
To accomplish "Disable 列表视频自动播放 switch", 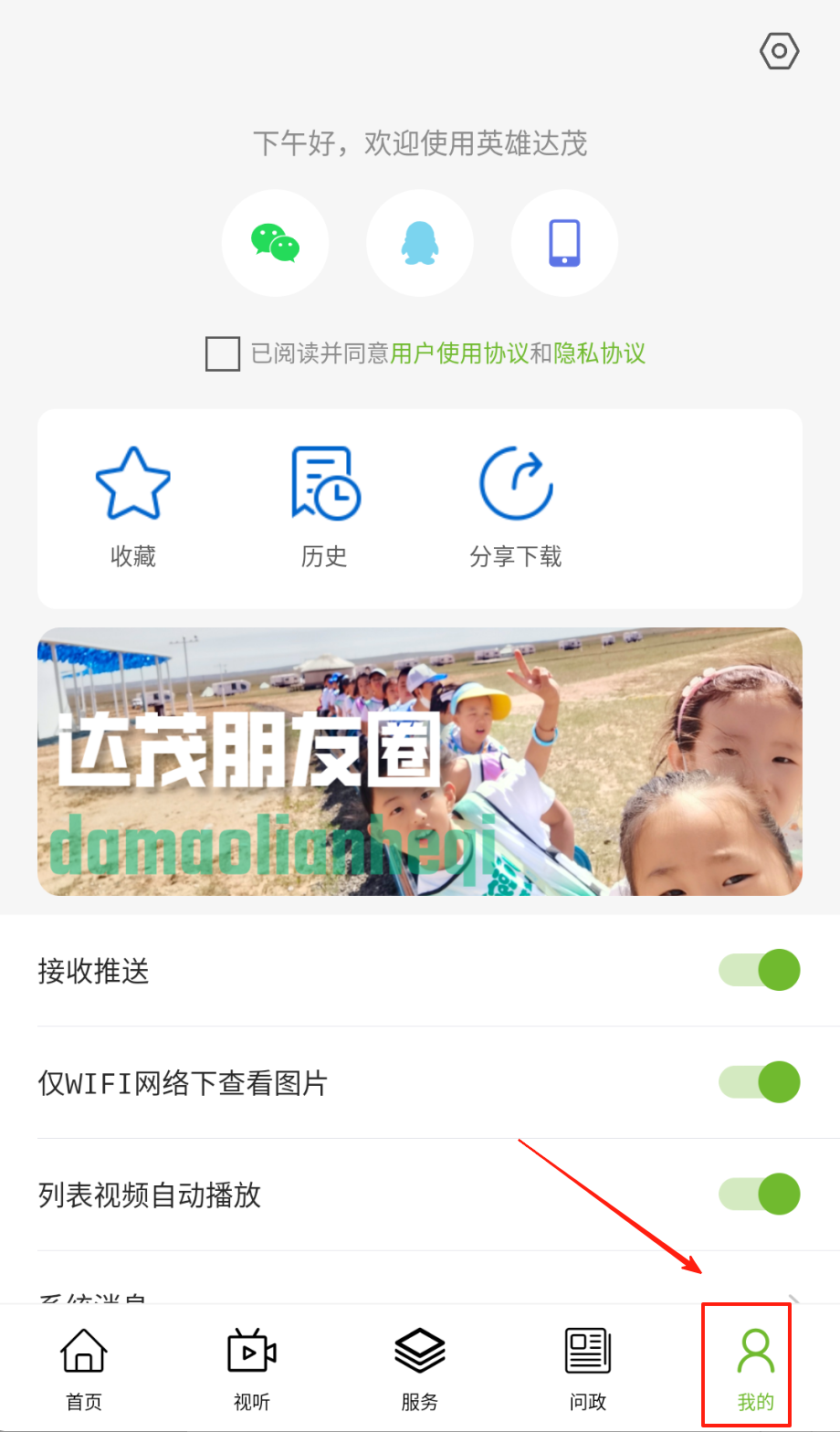I will [x=760, y=1194].
